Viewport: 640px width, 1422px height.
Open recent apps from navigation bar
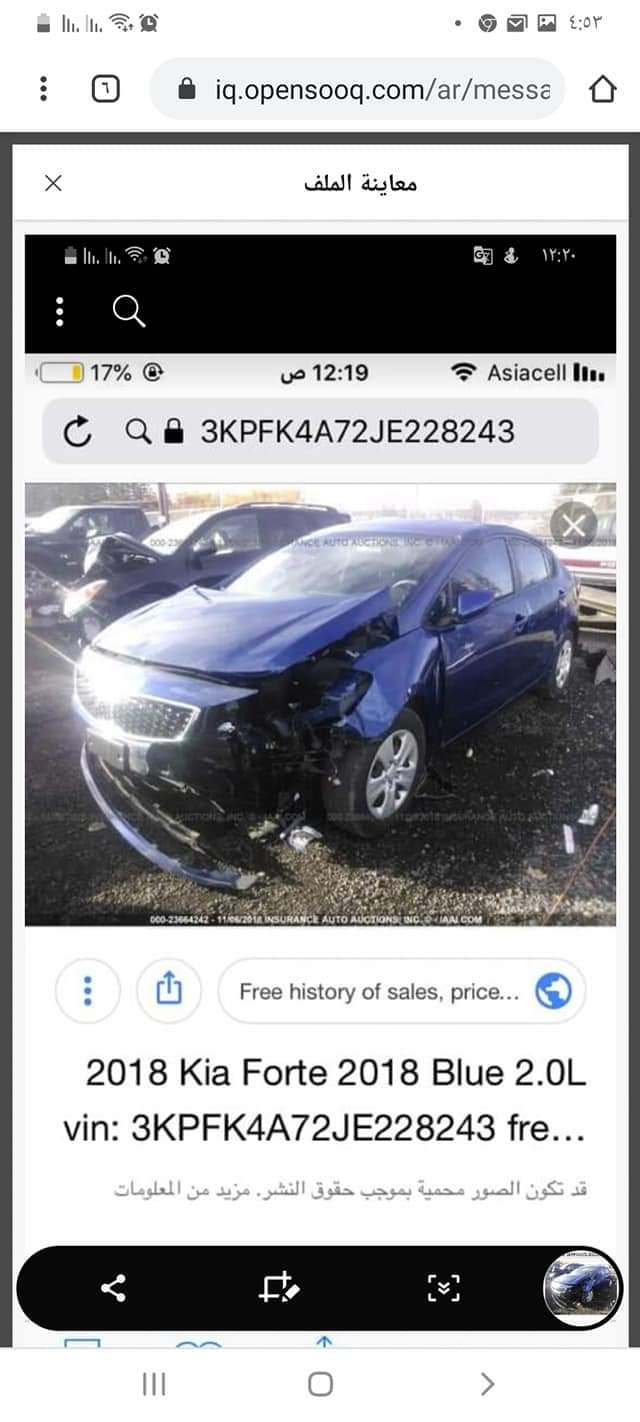(153, 1384)
